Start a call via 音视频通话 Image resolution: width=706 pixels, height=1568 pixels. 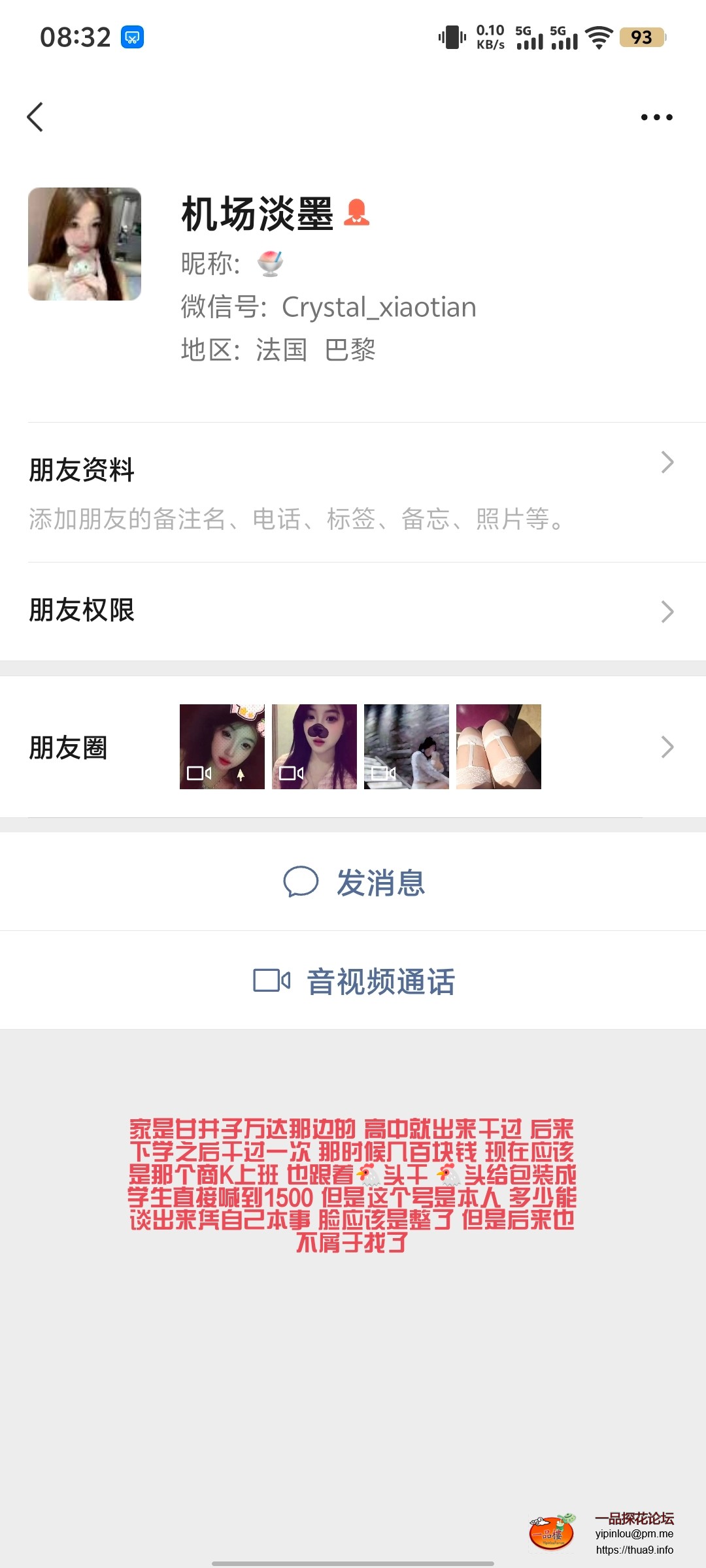pos(353,981)
